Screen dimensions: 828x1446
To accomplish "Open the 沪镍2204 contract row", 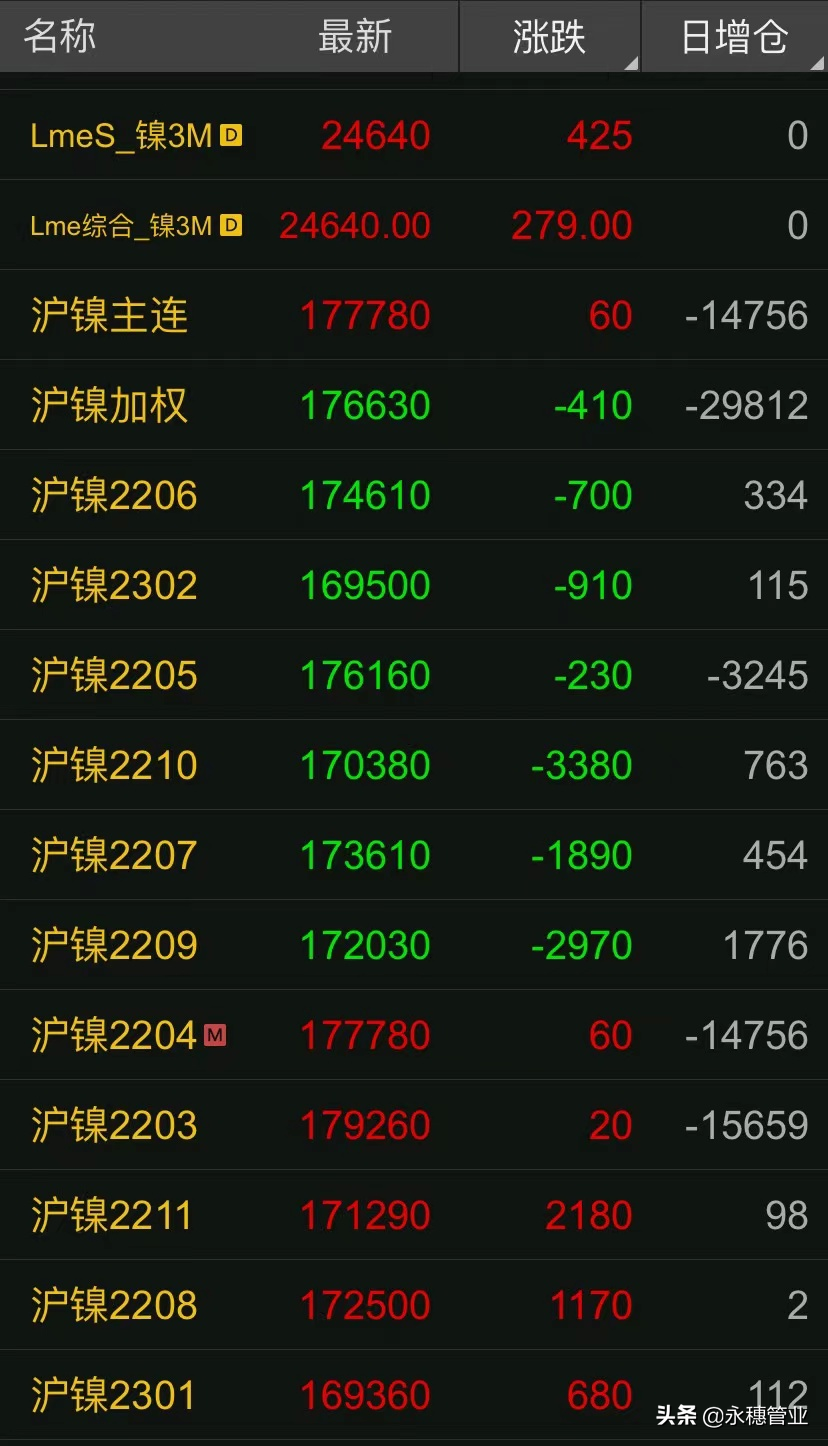I will coord(414,1035).
